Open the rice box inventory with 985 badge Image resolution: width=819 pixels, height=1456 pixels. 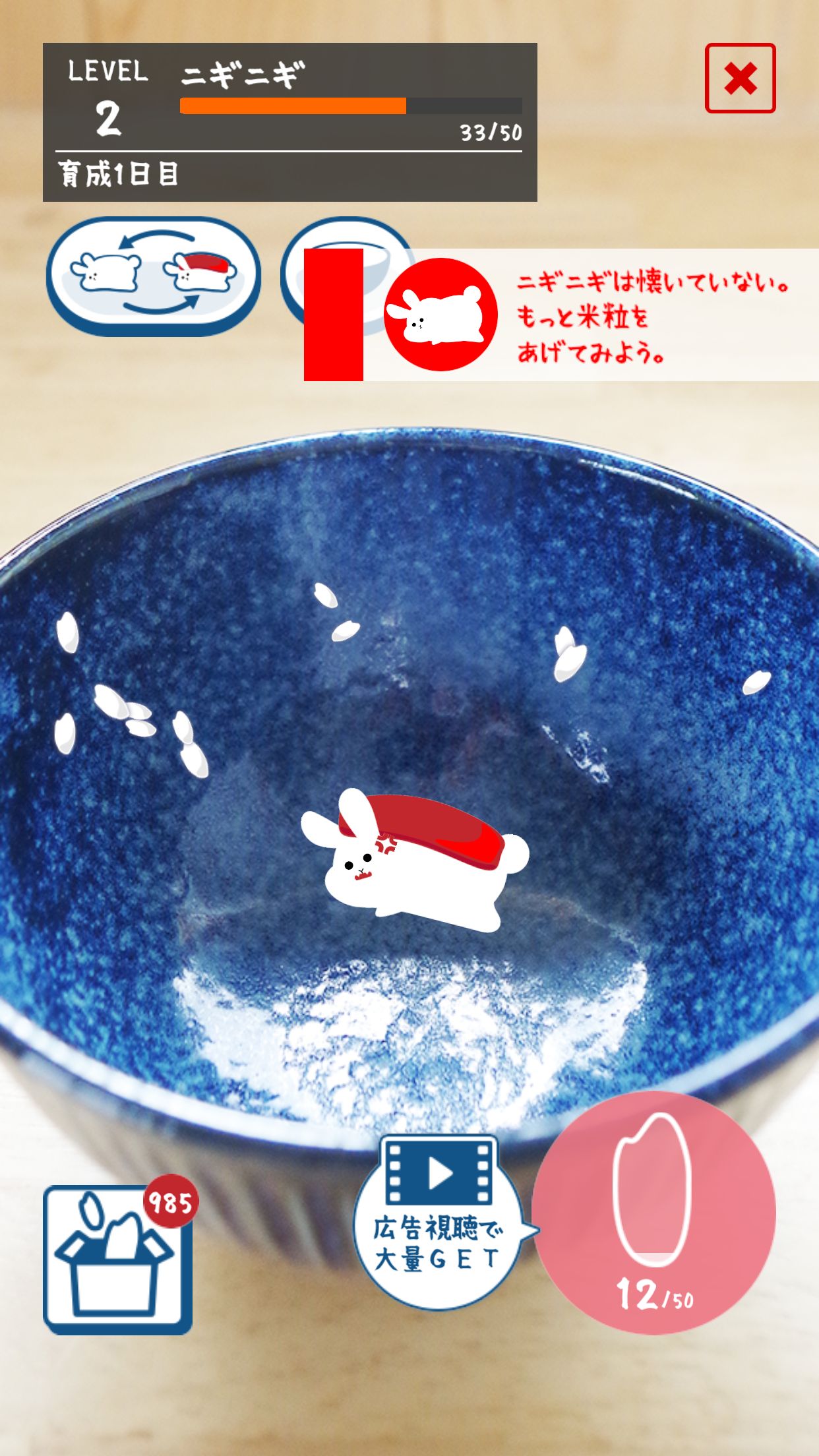point(117,1259)
